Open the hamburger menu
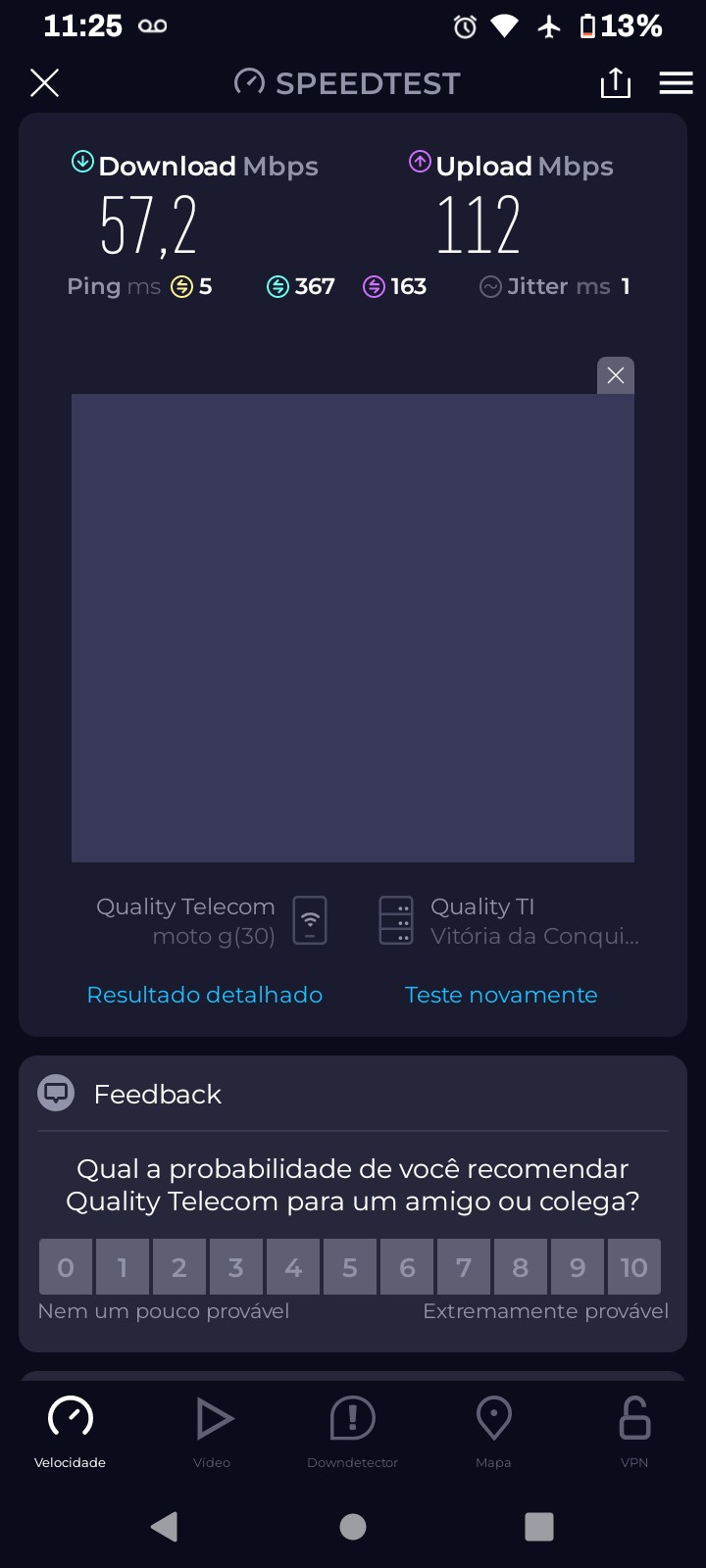Image resolution: width=706 pixels, height=1568 pixels. pos(676,83)
